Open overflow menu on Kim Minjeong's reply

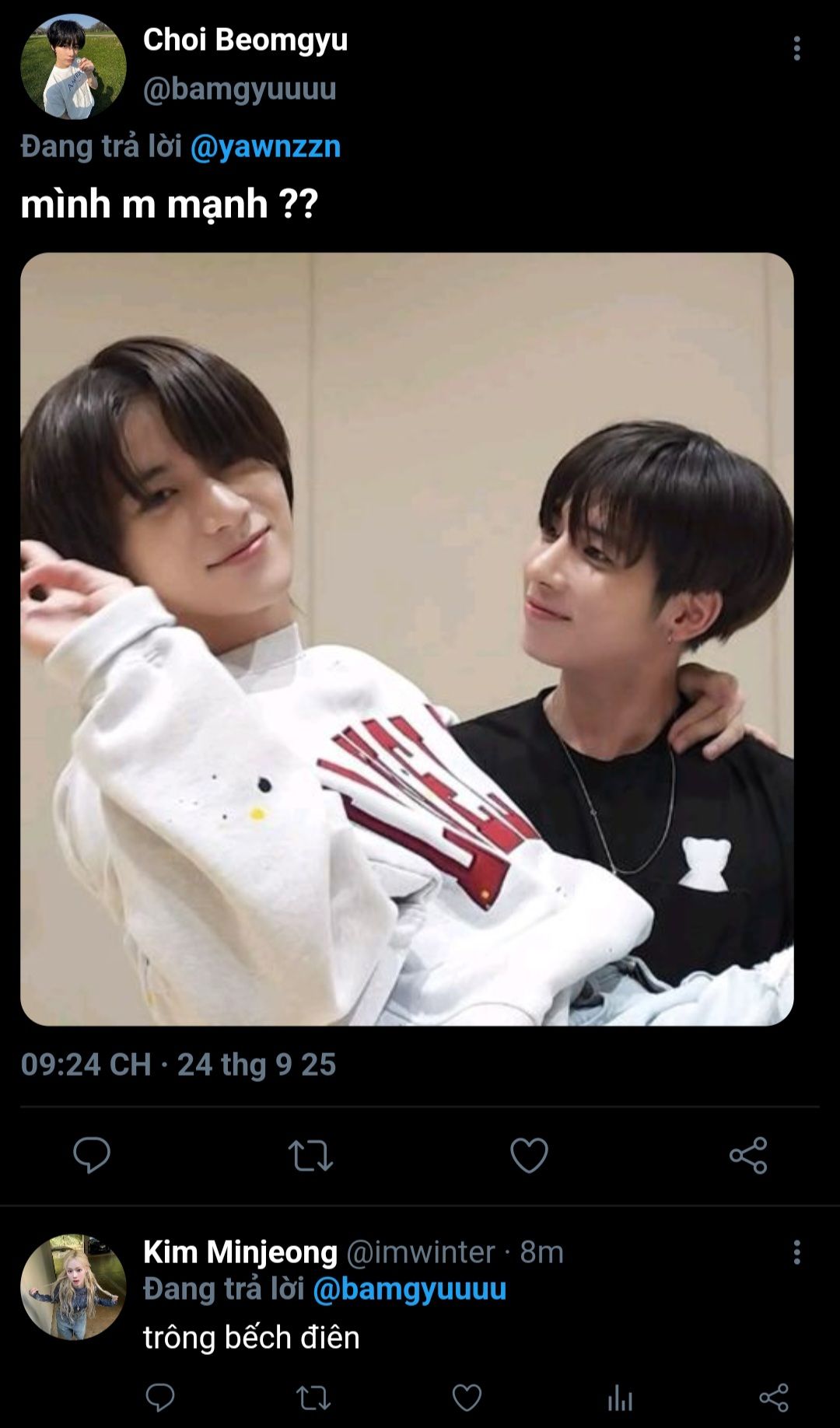pos(796,1252)
